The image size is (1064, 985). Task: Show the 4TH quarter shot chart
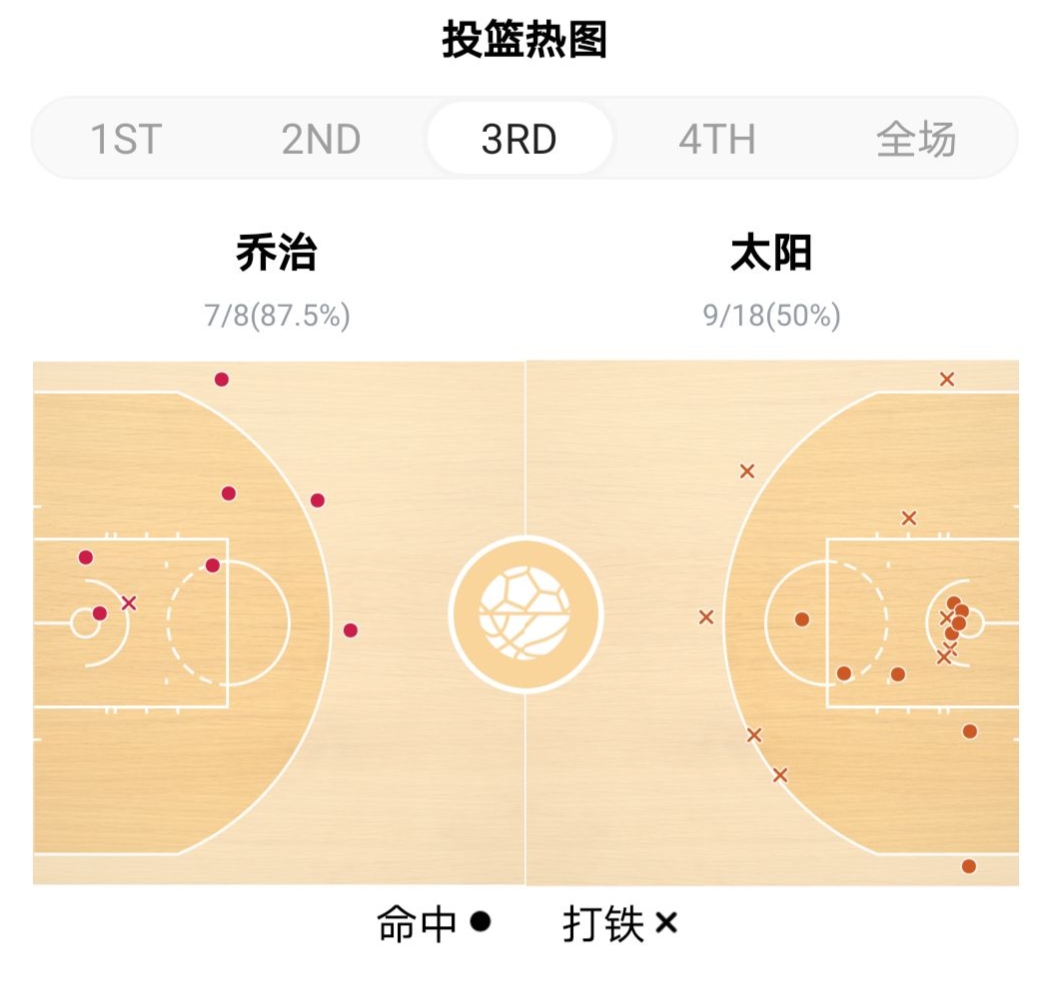717,139
